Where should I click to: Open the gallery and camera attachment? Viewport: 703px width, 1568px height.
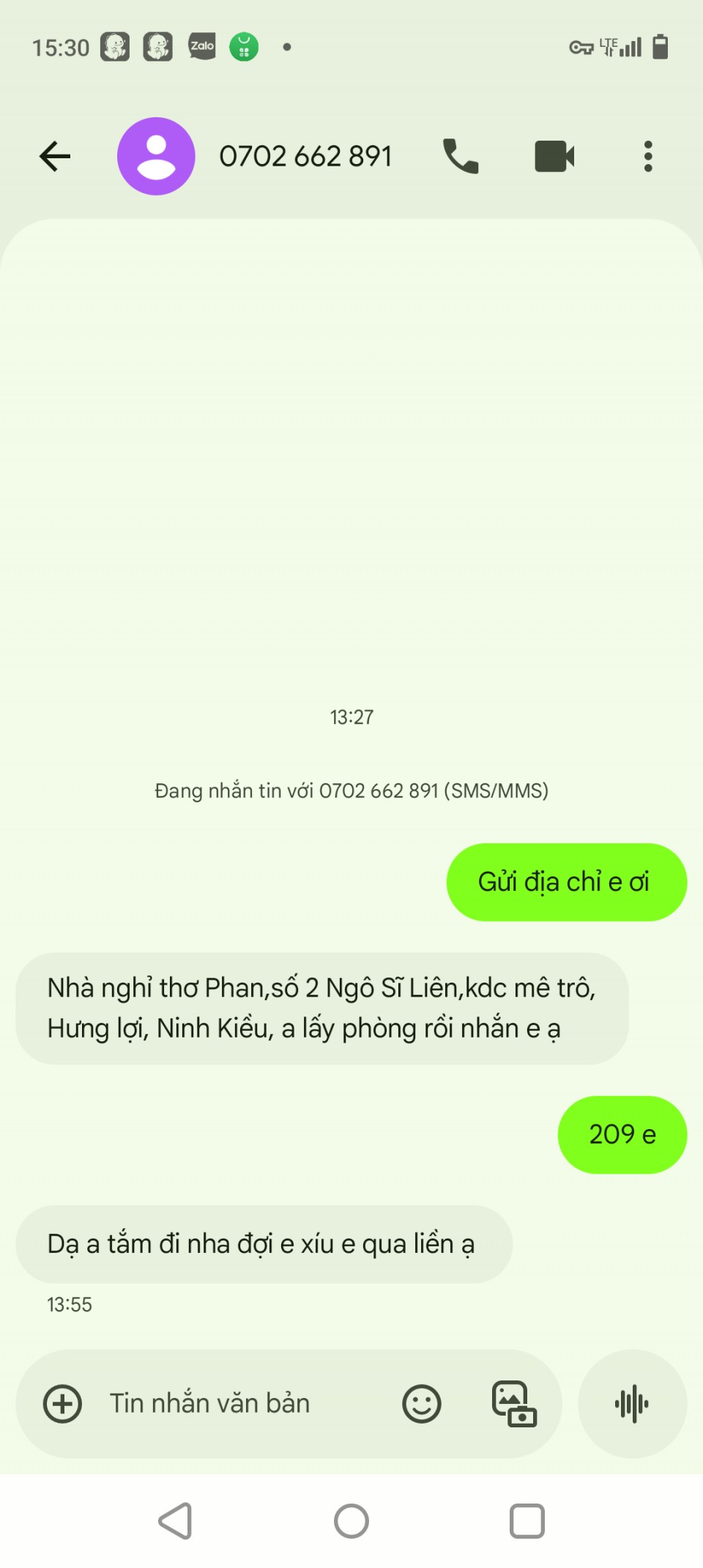[514, 1404]
